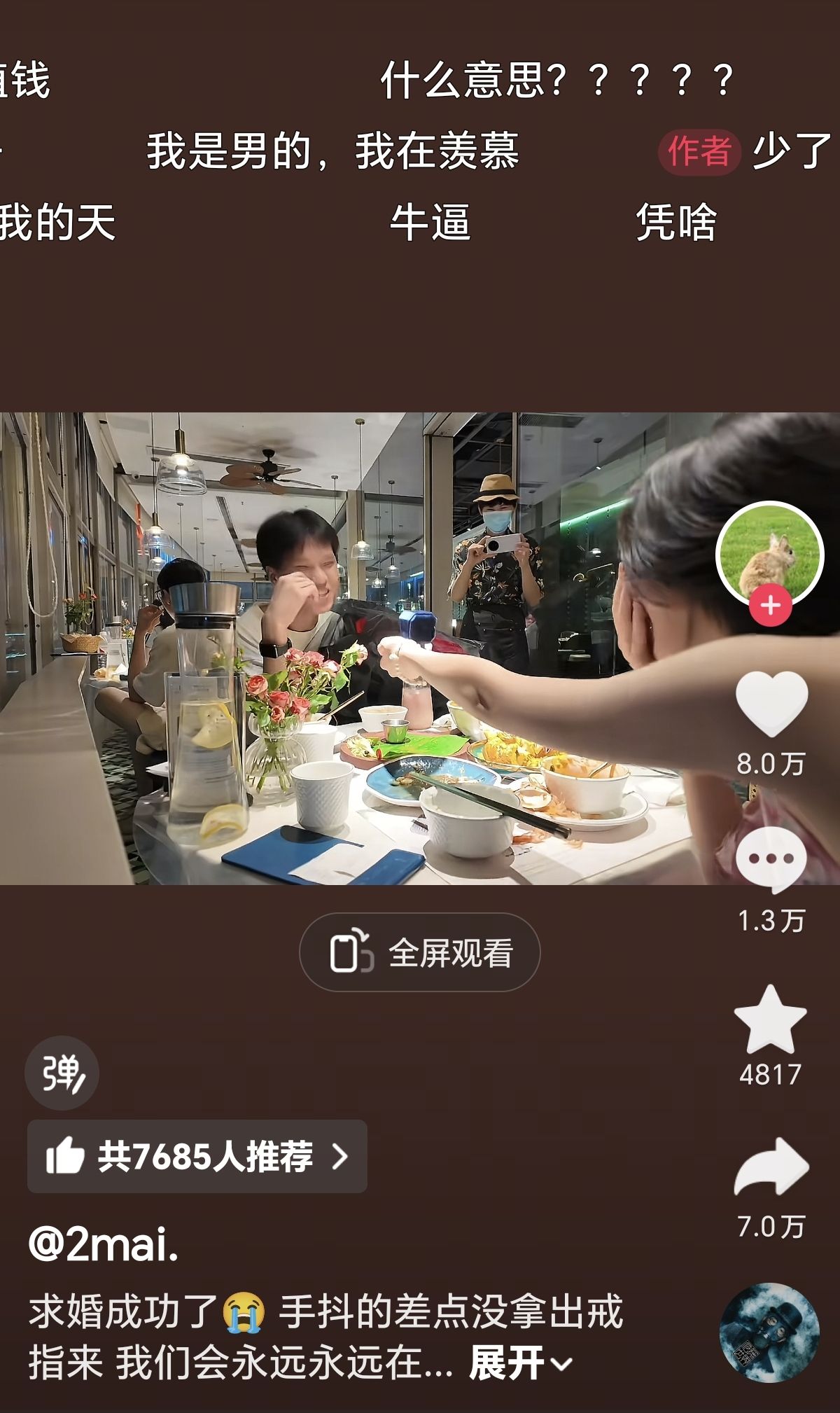Open the 共7685人推荐 recommendations list

197,1156
